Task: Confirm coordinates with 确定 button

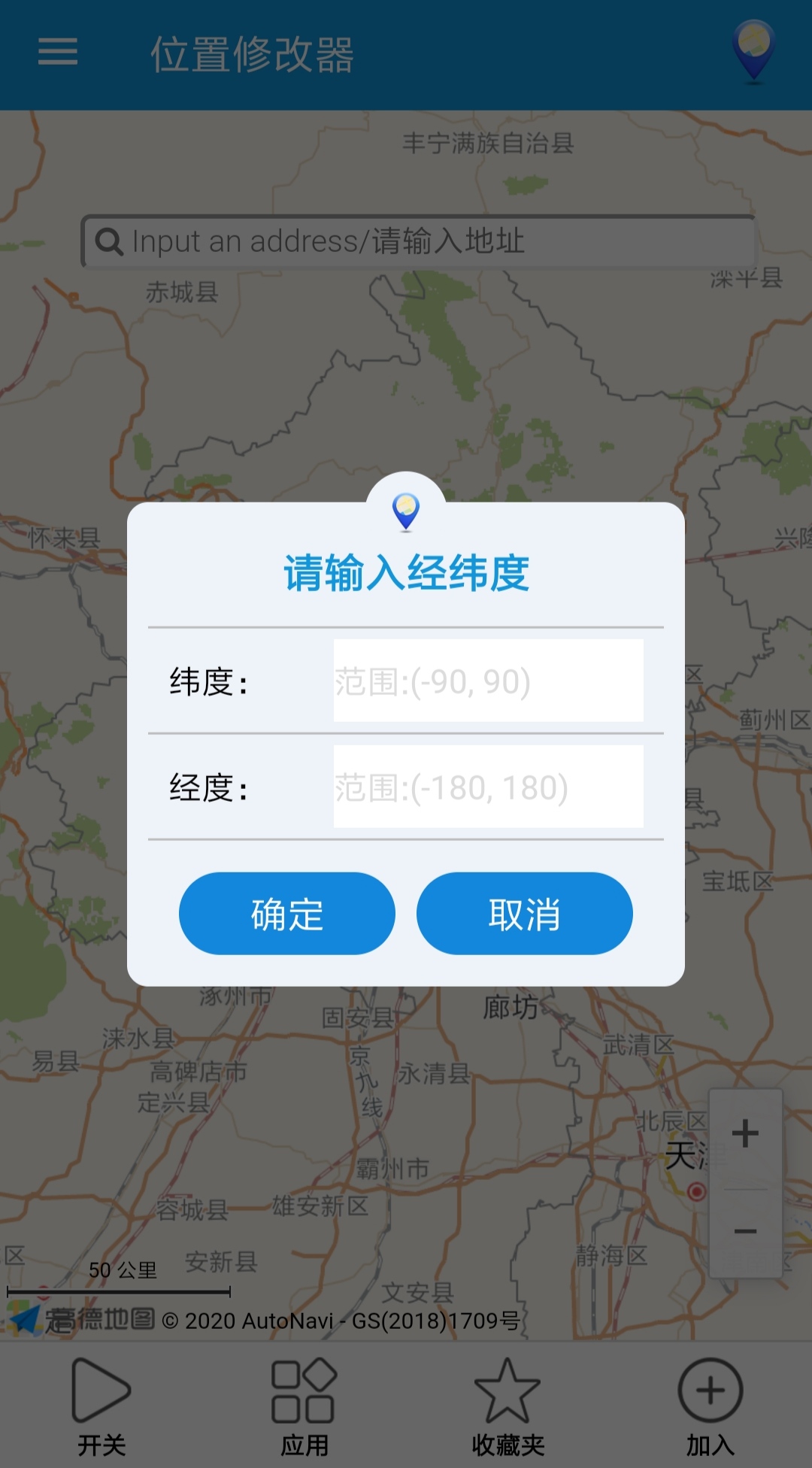Action: pos(286,914)
